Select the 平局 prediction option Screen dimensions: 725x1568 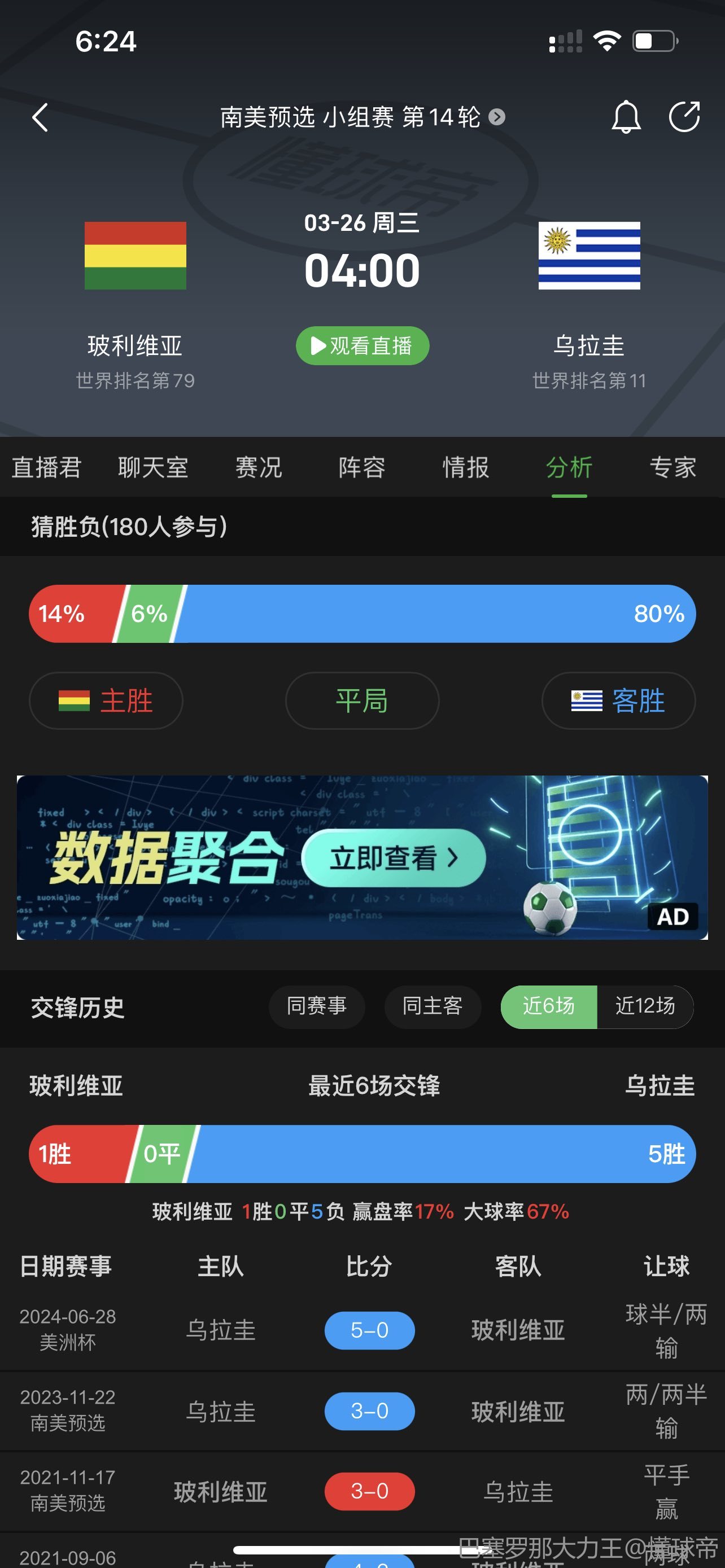361,700
